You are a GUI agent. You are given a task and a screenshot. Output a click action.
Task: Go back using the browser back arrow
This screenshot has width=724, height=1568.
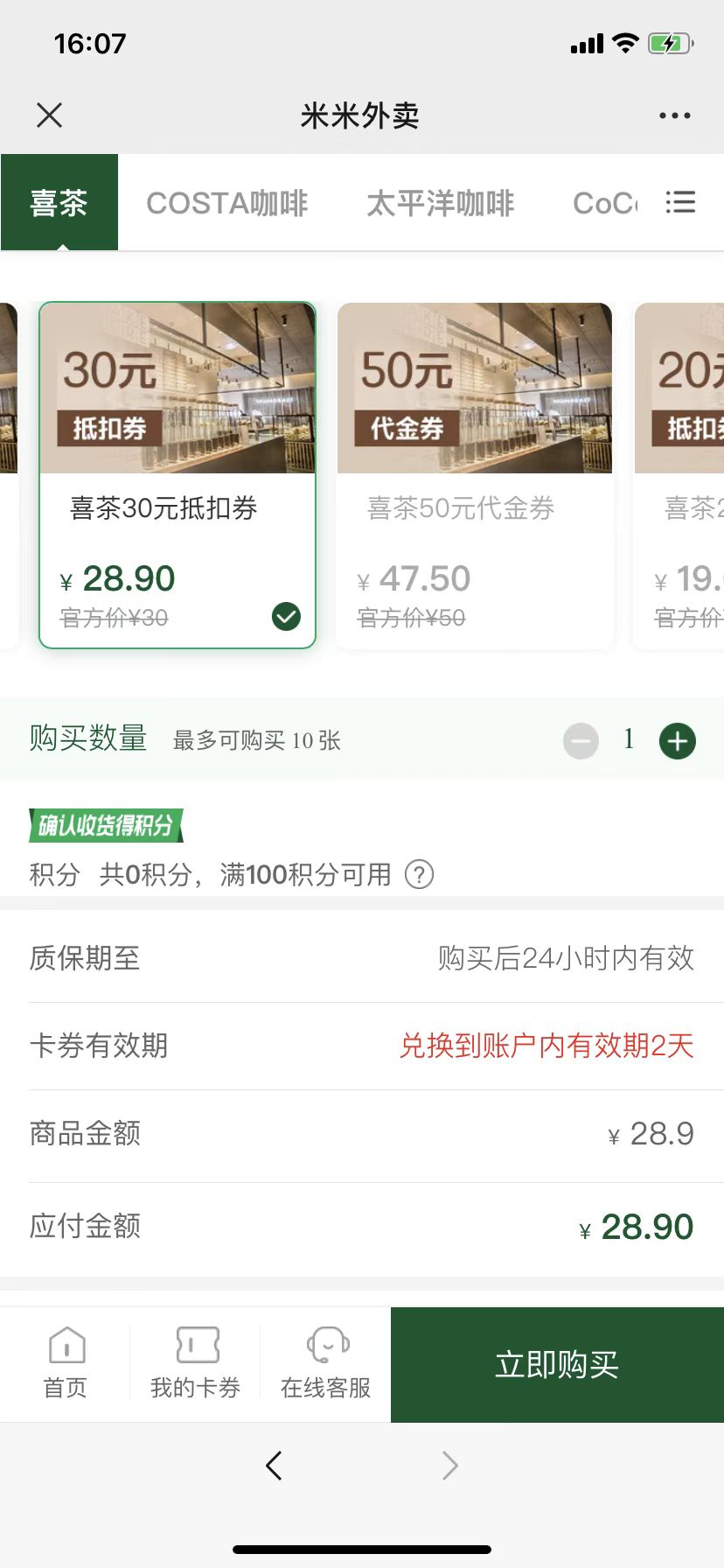(x=274, y=1466)
